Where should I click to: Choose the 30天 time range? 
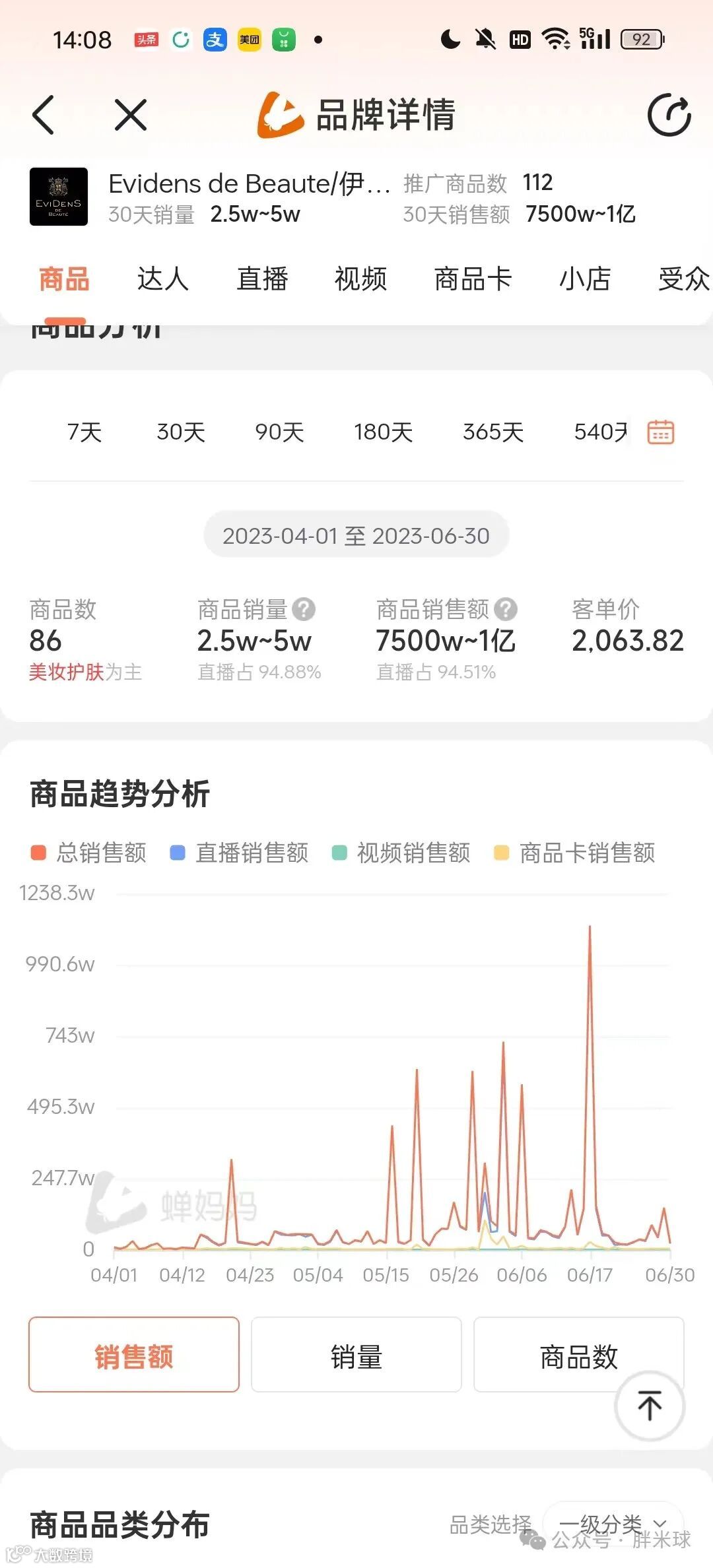click(181, 432)
